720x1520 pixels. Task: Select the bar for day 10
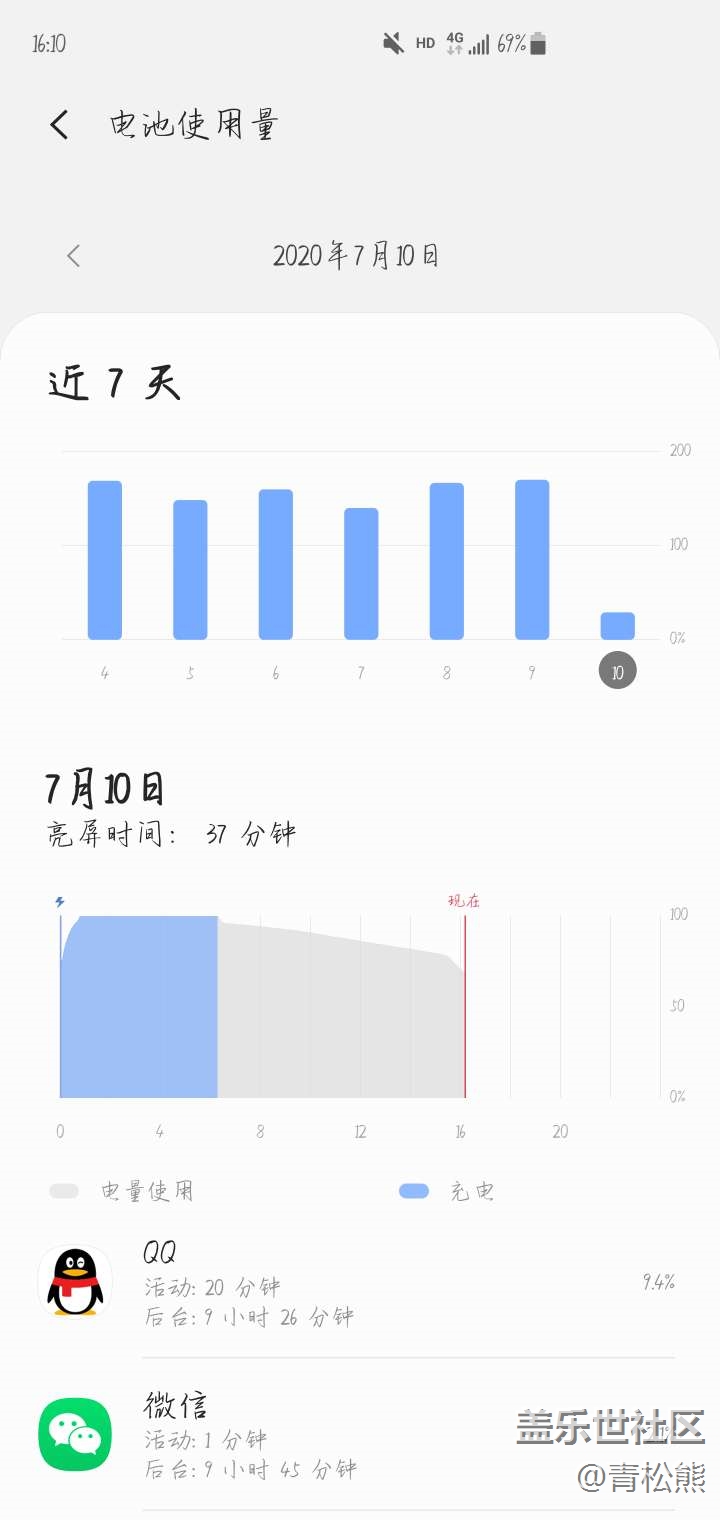point(617,626)
